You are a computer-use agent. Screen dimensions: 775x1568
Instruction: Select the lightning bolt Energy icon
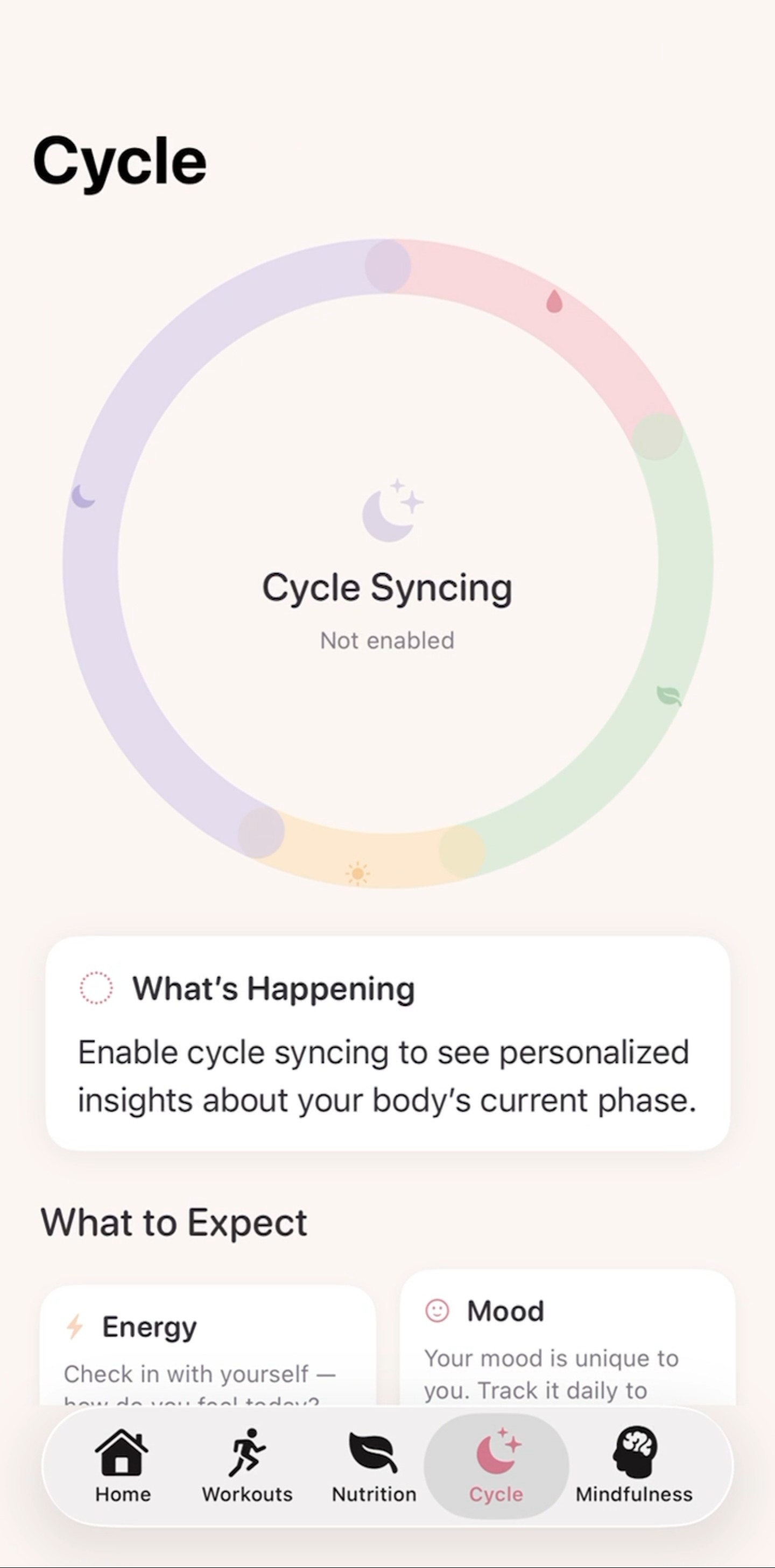click(x=76, y=1327)
